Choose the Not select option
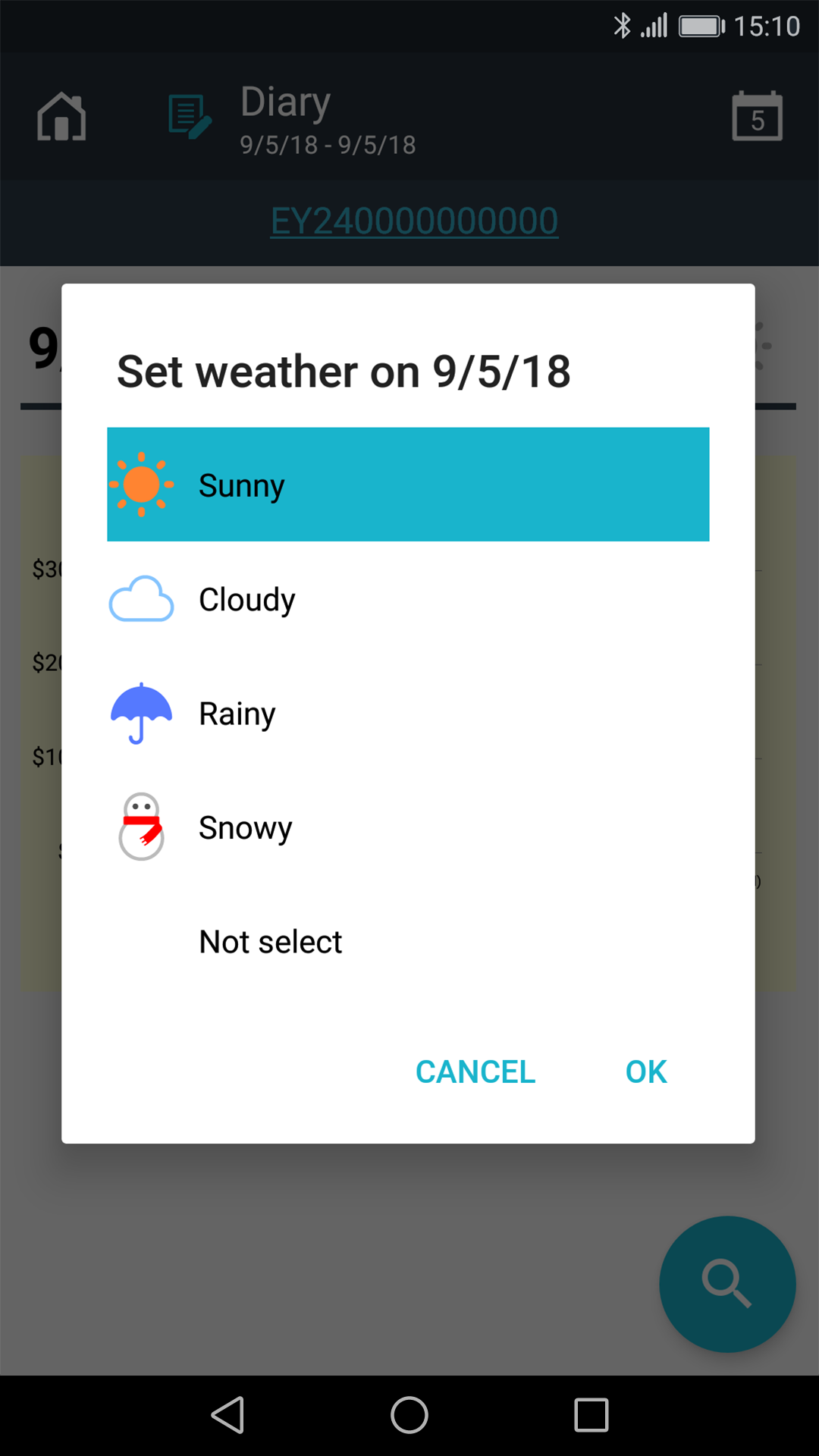Viewport: 819px width, 1456px height. (408, 941)
